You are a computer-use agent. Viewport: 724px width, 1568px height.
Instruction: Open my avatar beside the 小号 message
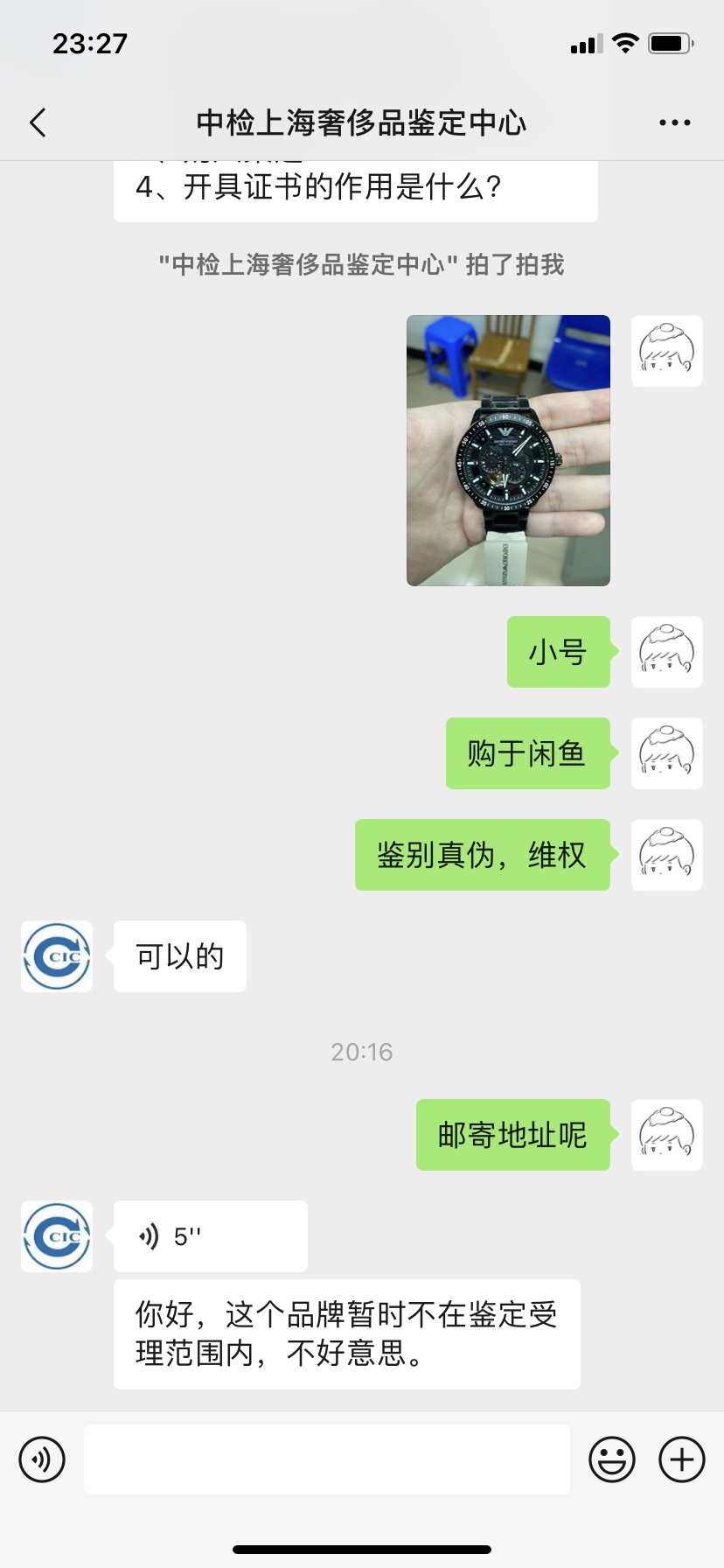pyautogui.click(x=667, y=652)
